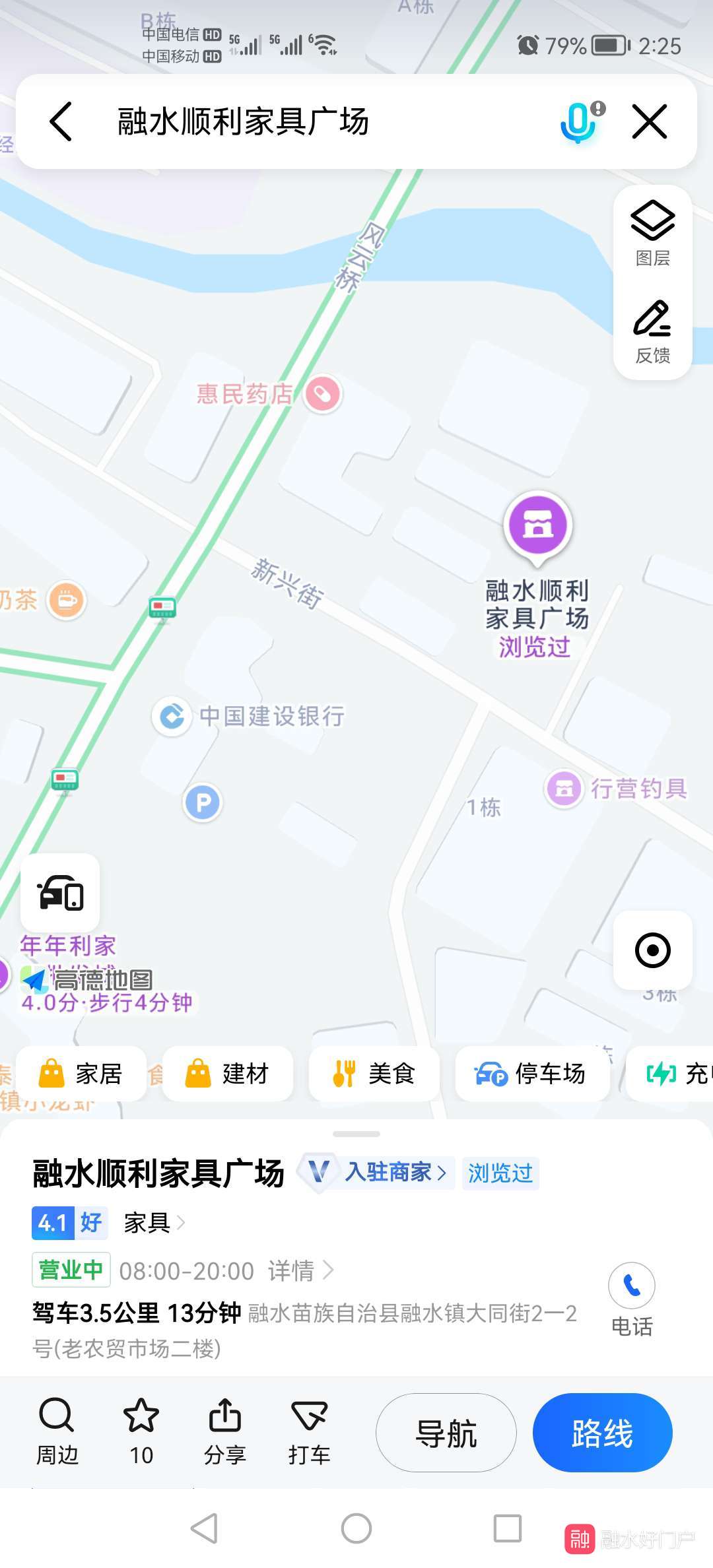This screenshot has height=1568, width=713.
Task: Open the 家具 category link
Action: 153,1223
